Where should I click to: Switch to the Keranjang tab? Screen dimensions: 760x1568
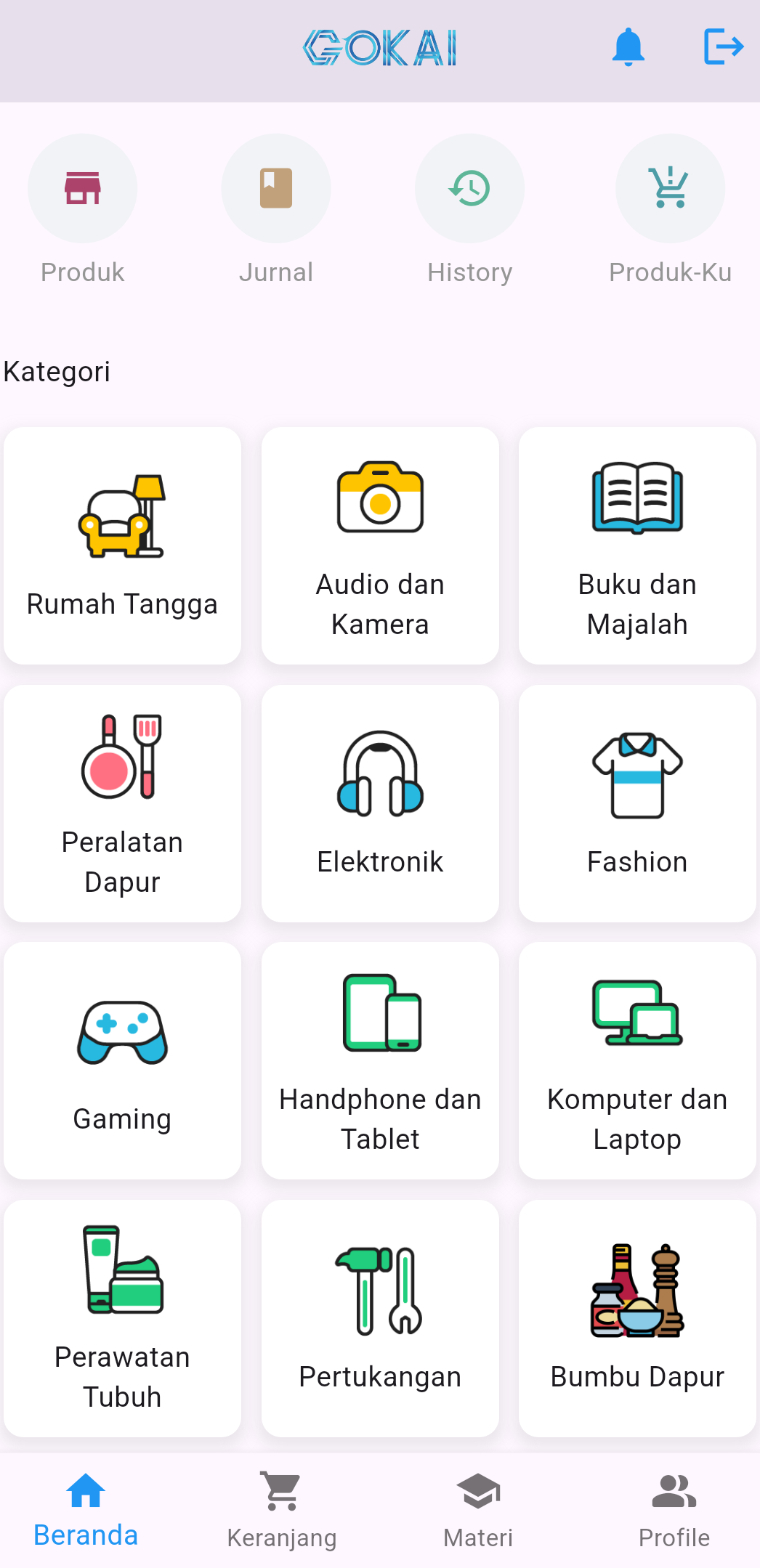(282, 1510)
